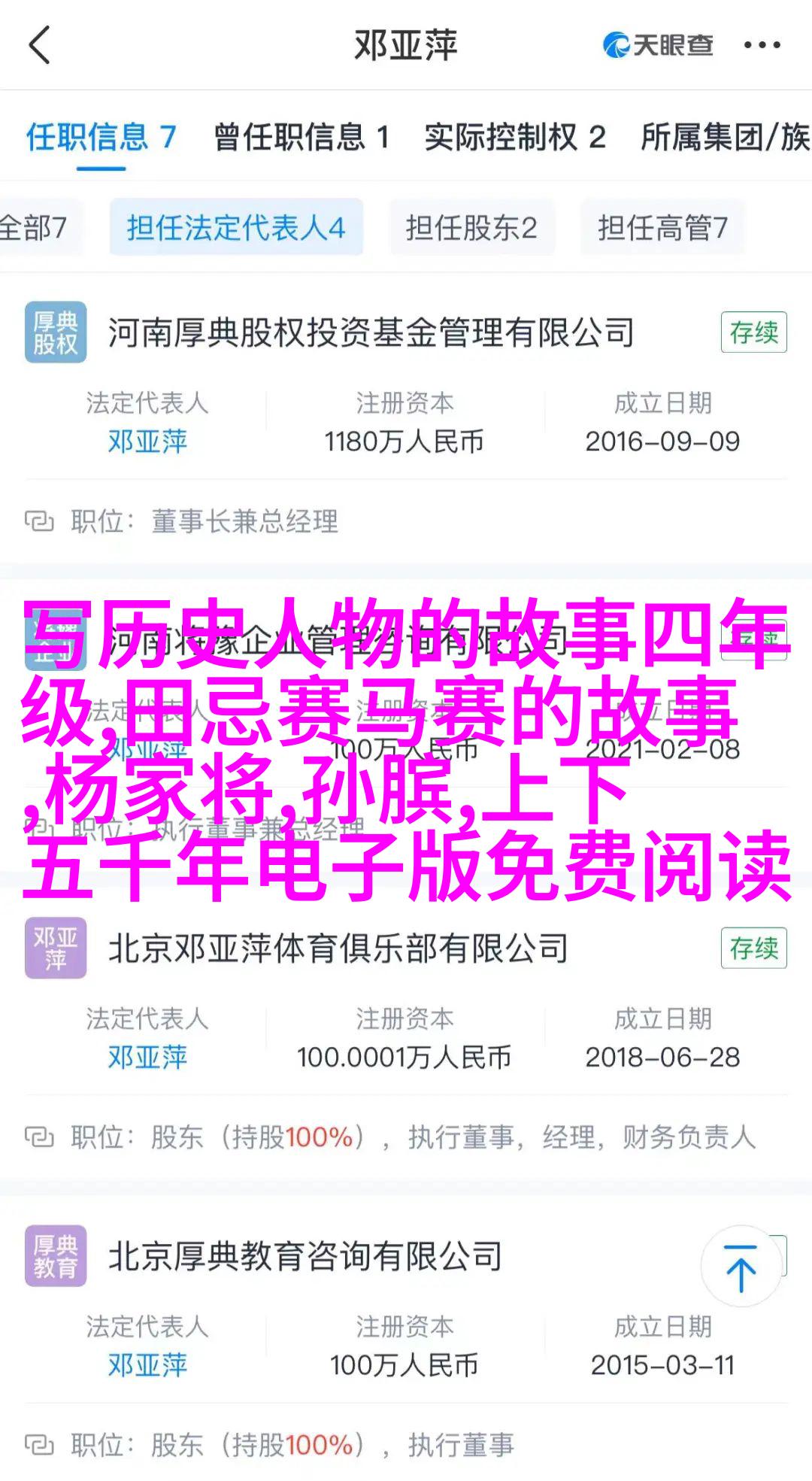Jump back to top with arrow button
812x1481 pixels.
(x=741, y=1267)
